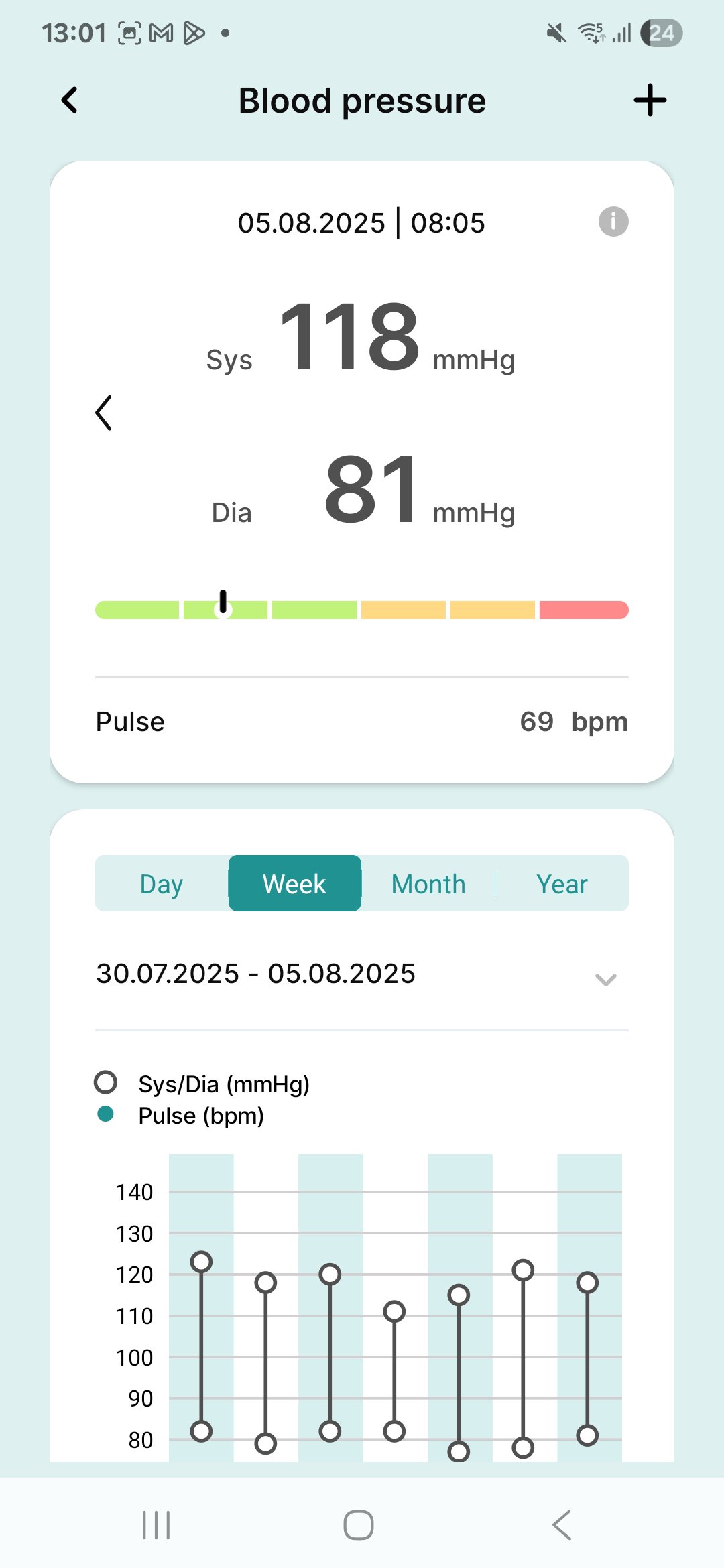Go back from Blood pressure screen

70,101
